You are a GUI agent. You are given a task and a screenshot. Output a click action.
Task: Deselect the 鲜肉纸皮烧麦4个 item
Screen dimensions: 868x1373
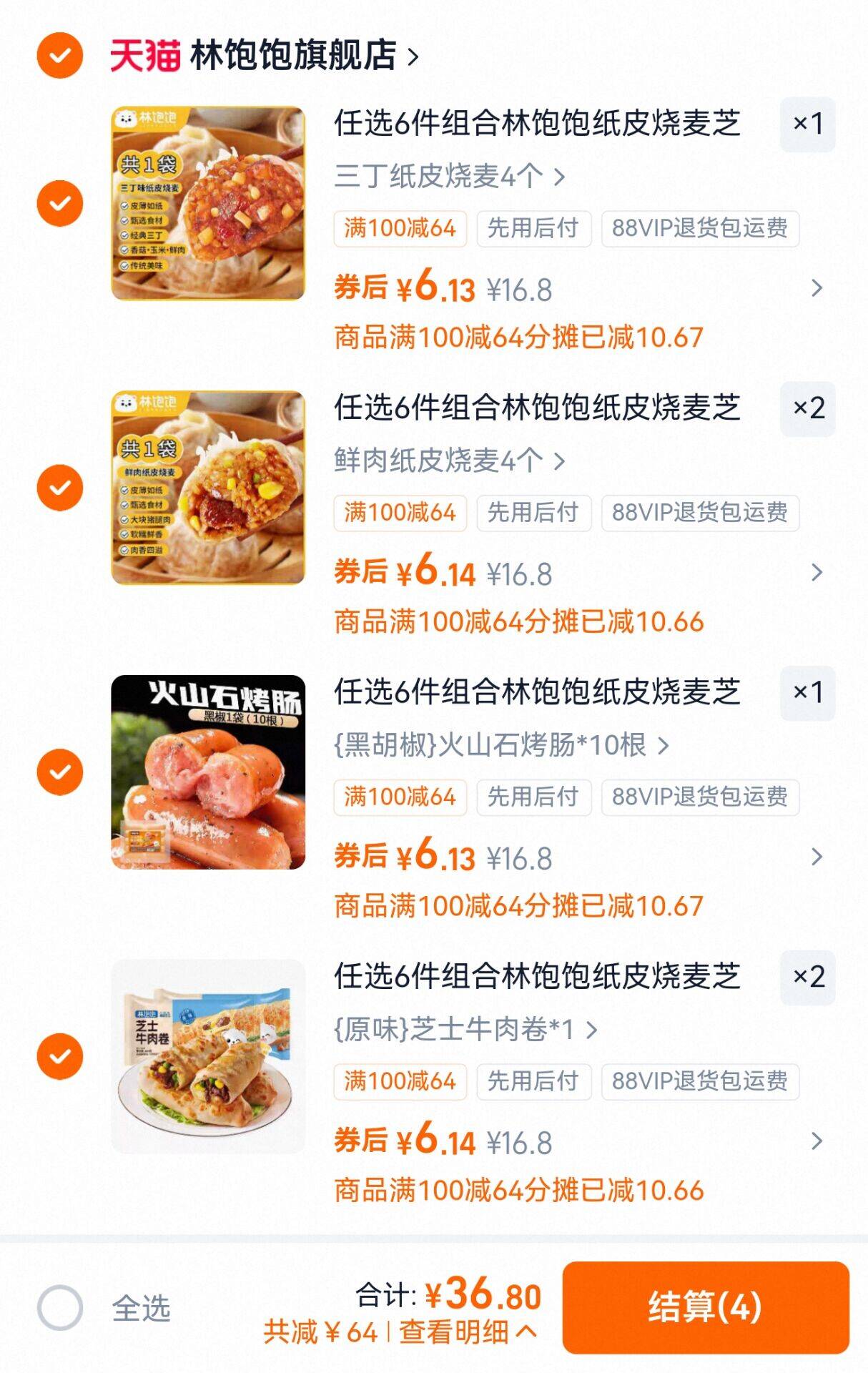[x=60, y=488]
